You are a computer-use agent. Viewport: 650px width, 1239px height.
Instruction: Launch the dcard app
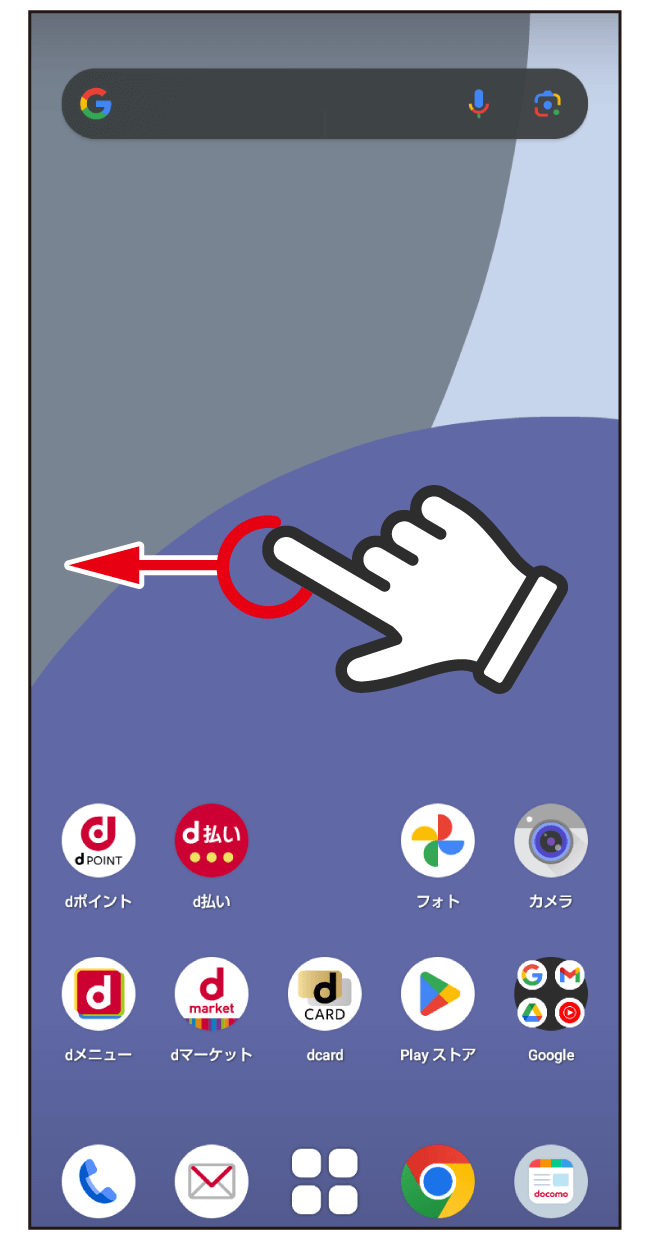324,994
